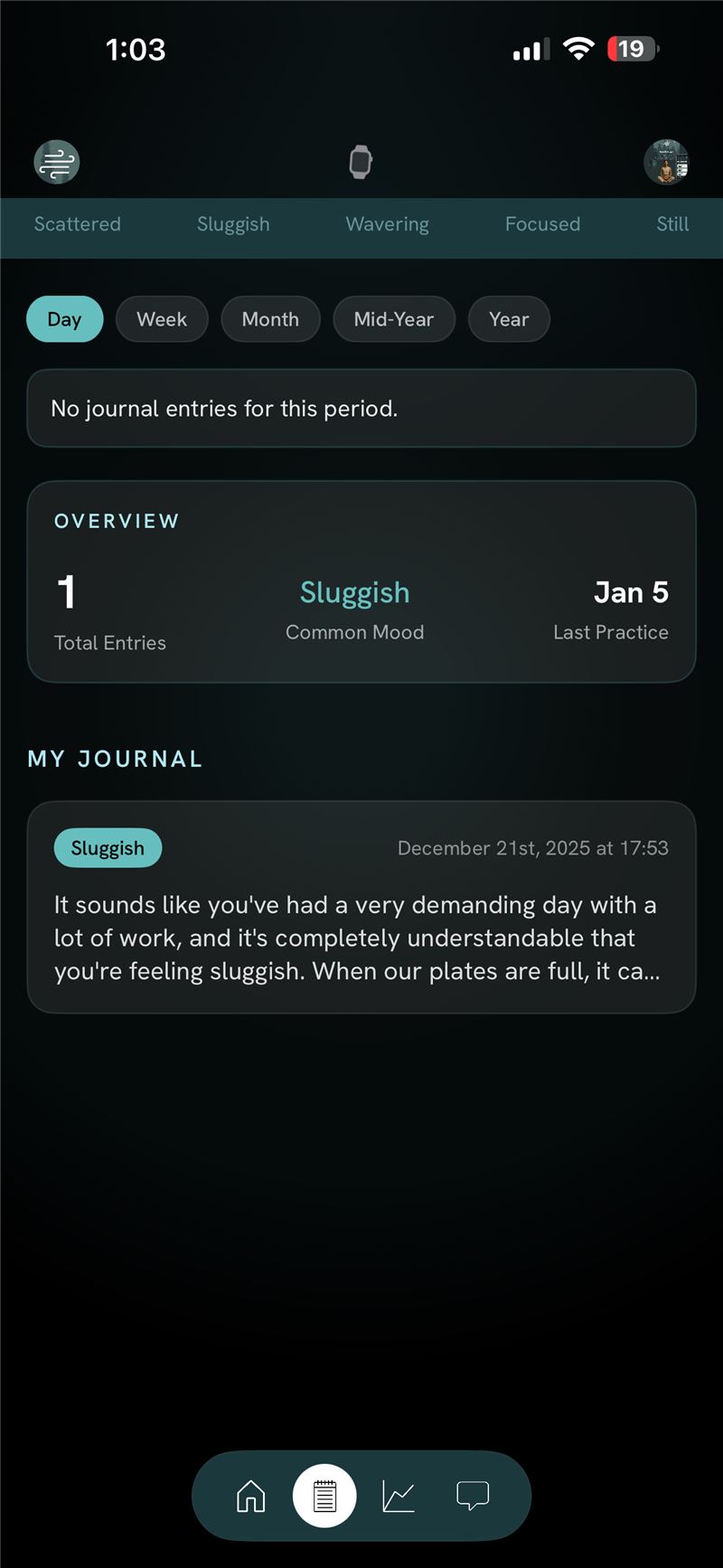Viewport: 723px width, 1568px height.
Task: Open the December 21st journal entry
Action: pos(361,907)
